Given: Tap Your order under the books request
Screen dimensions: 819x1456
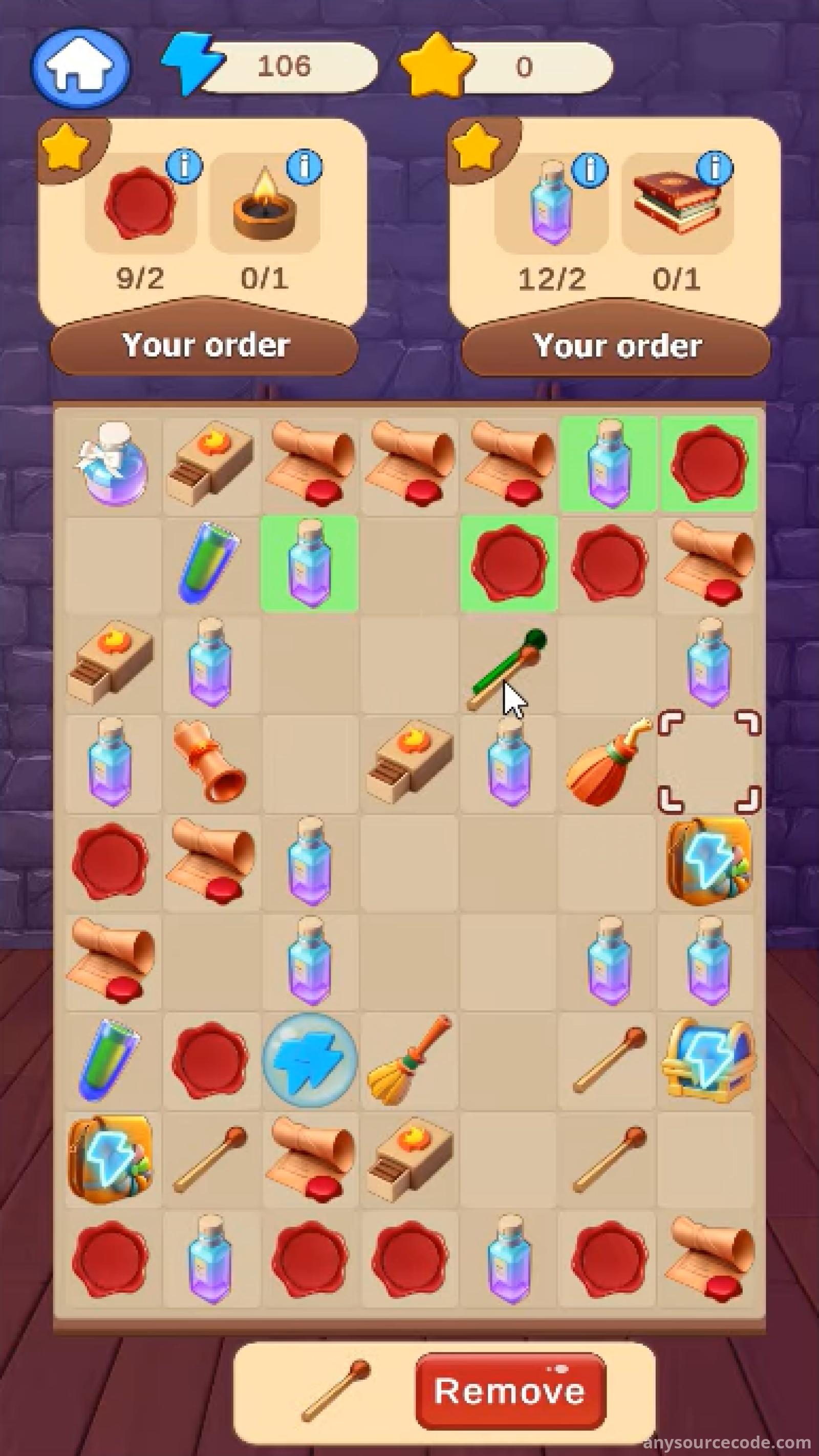Looking at the screenshot, I should tap(617, 345).
